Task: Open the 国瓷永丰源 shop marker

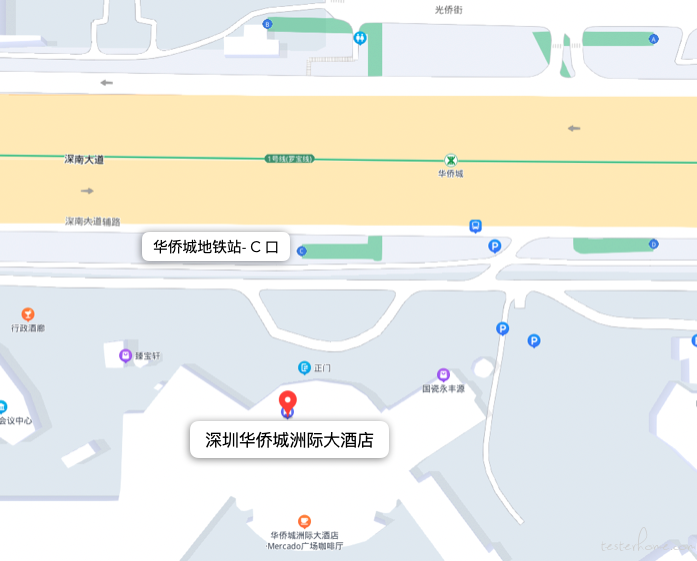Action: [x=443, y=374]
